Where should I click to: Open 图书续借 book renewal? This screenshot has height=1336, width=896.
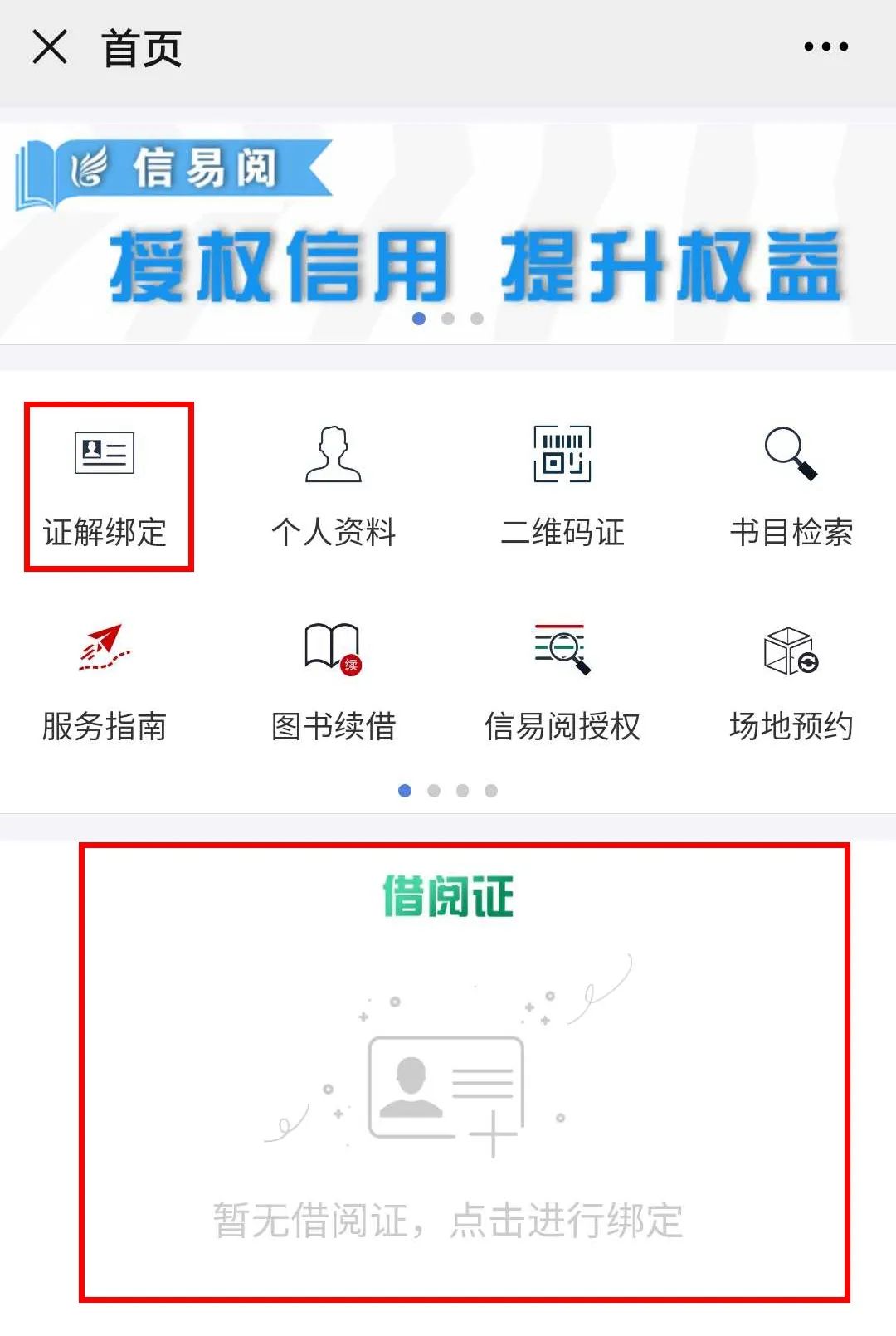tap(334, 682)
